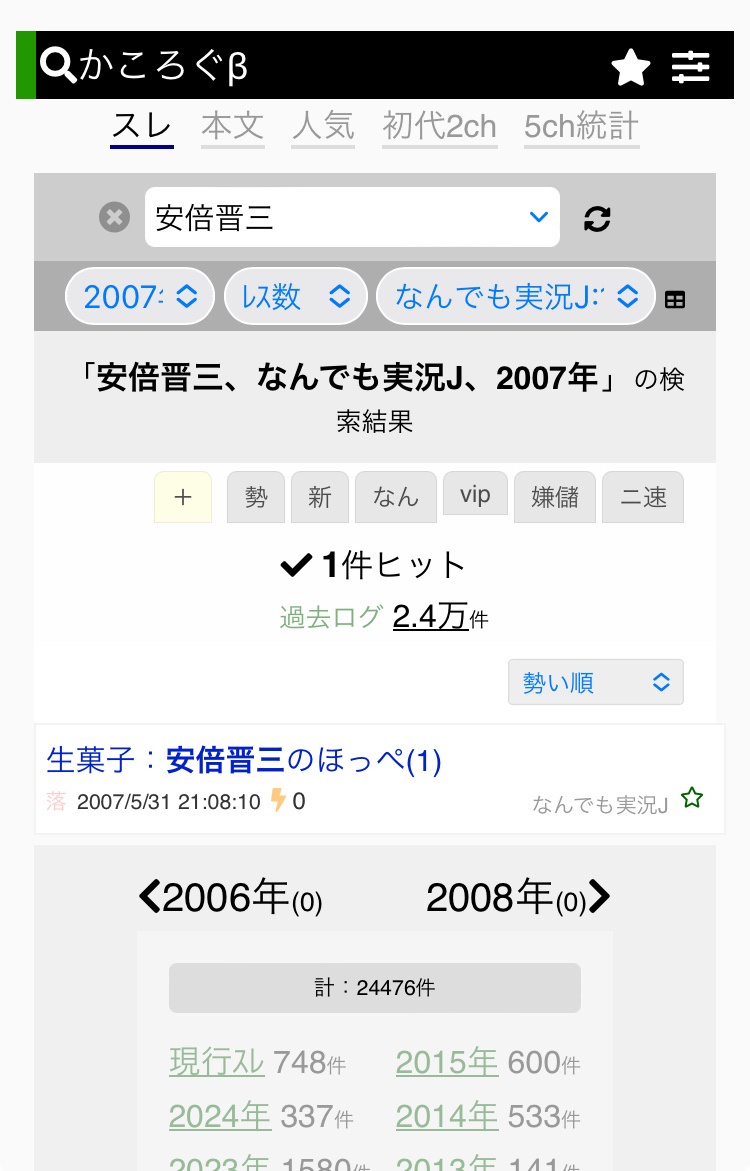Reload search with the refresh icon
The height and width of the screenshot is (1171, 750).
click(597, 219)
